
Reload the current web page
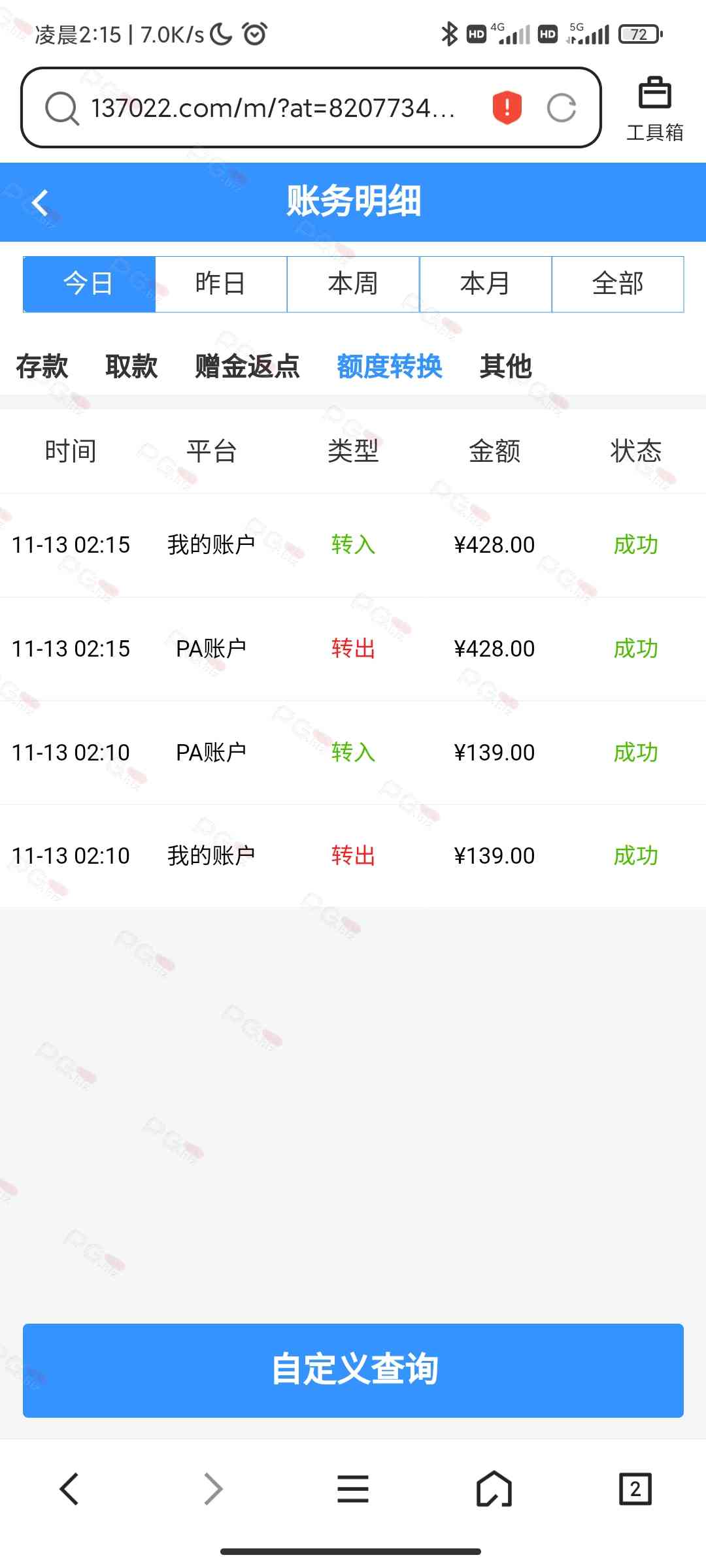point(561,108)
